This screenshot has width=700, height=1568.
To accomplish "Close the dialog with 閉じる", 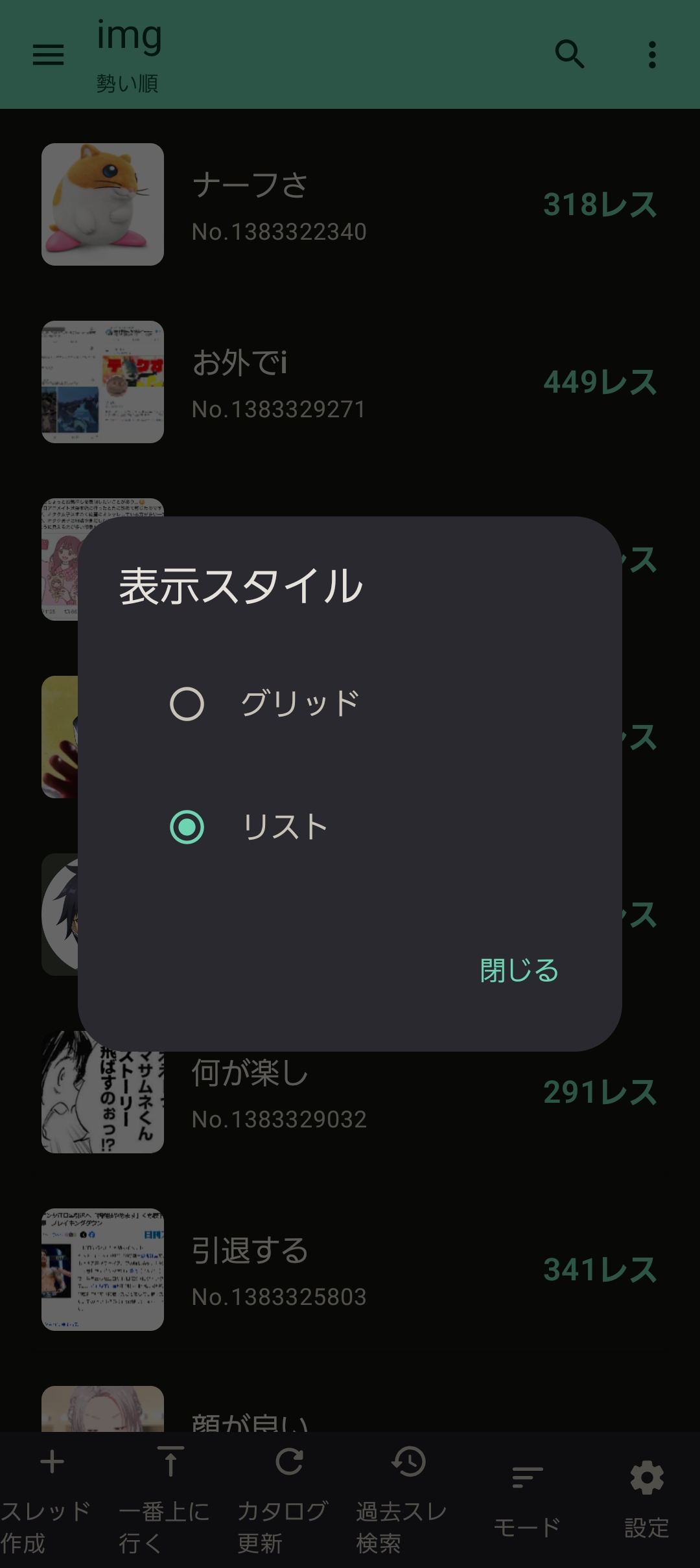I will coord(519,971).
